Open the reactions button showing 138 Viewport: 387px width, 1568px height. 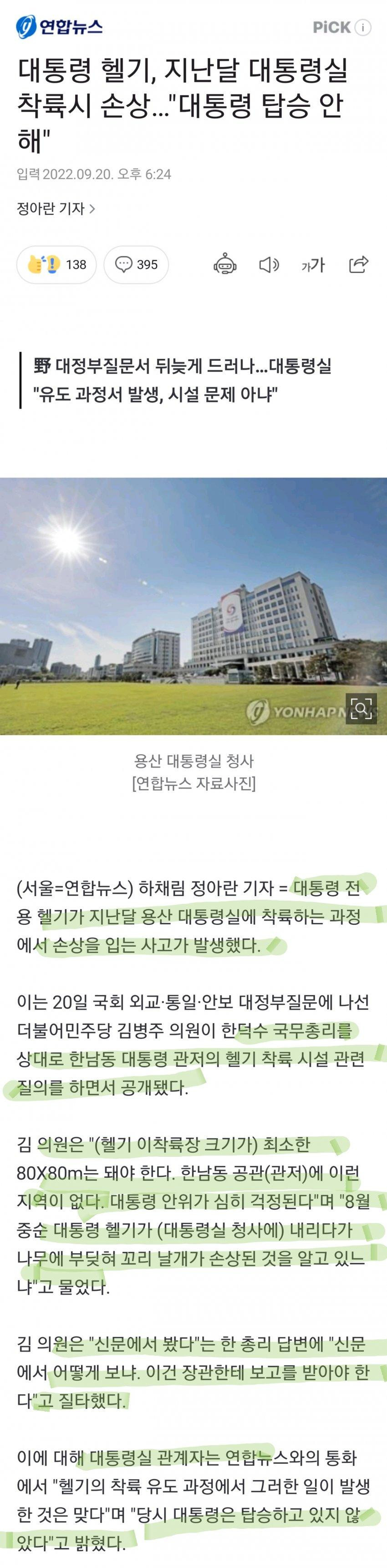click(56, 264)
